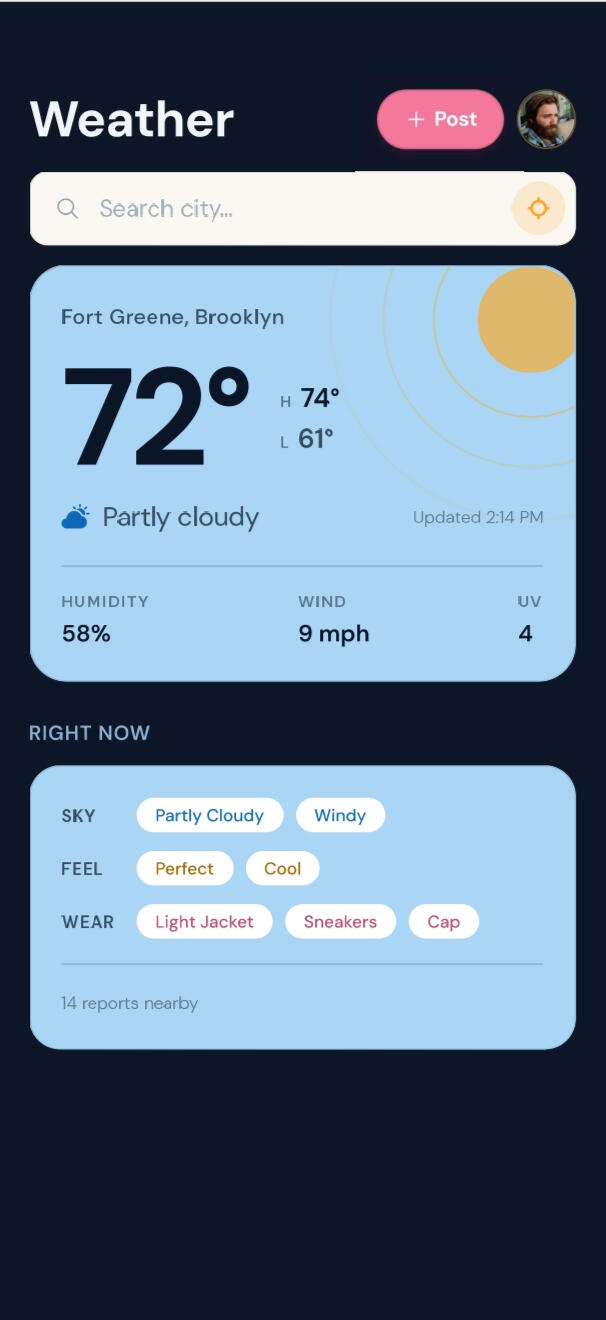
Task: Choose the Perfect feel chip
Action: [185, 868]
